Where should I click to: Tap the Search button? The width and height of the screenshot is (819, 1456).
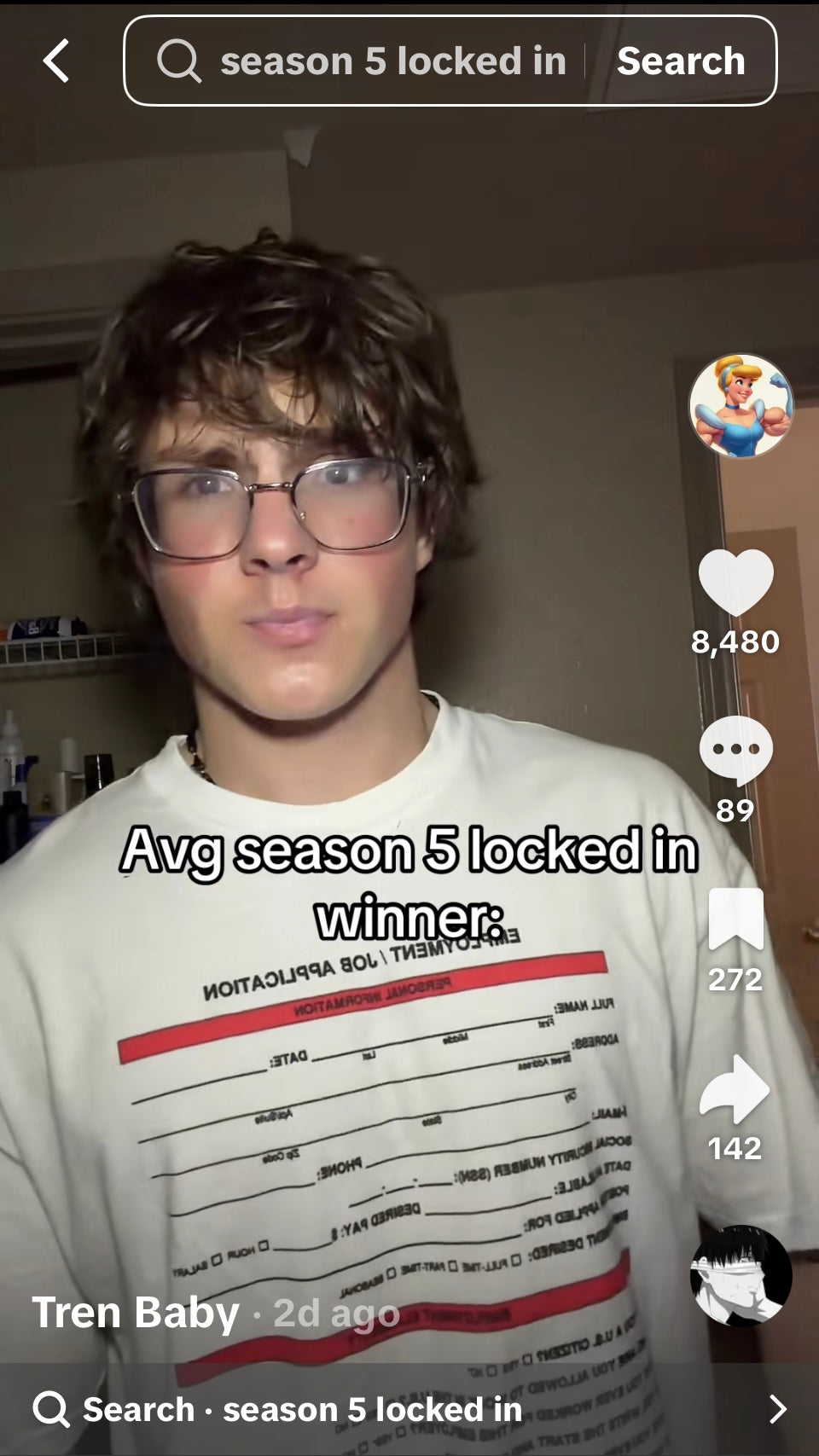coord(680,61)
